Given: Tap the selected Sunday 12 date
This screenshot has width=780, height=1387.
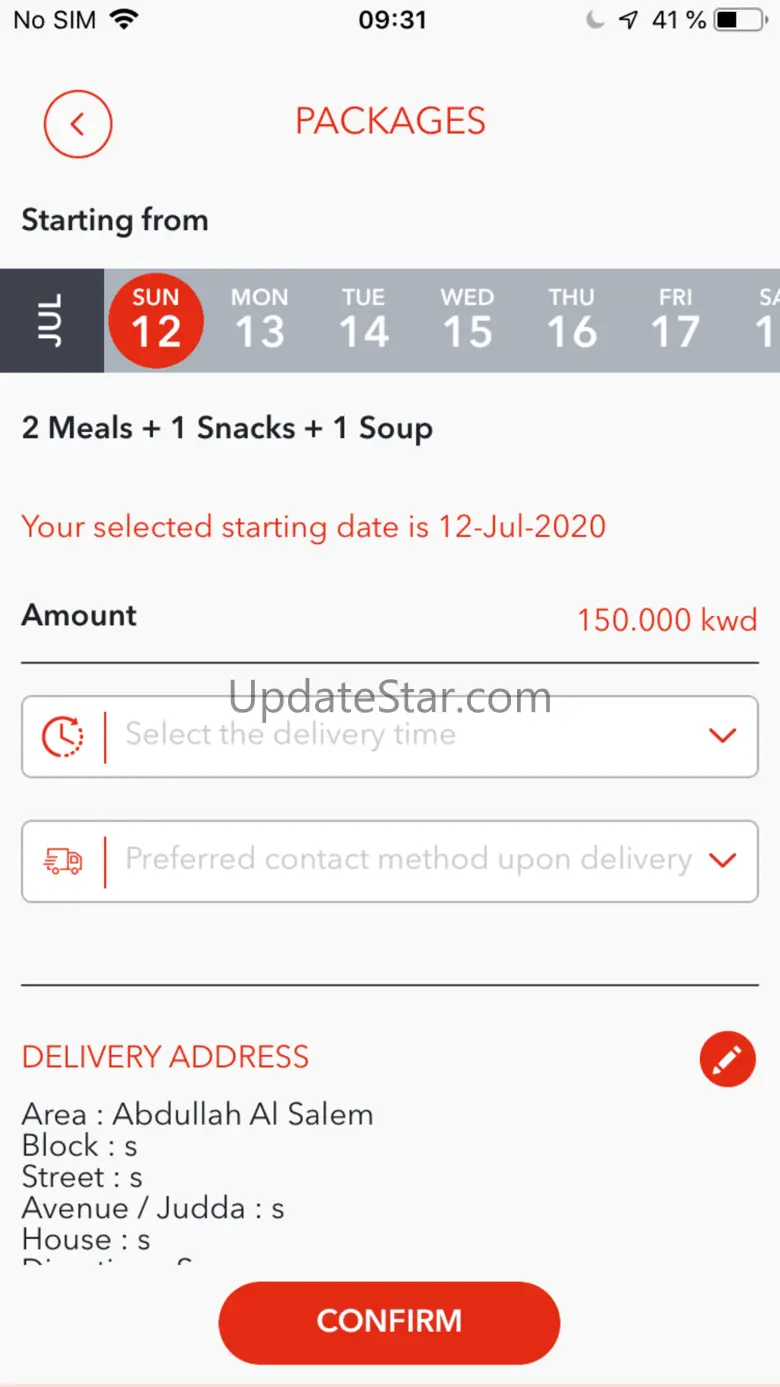Looking at the screenshot, I should pos(156,320).
